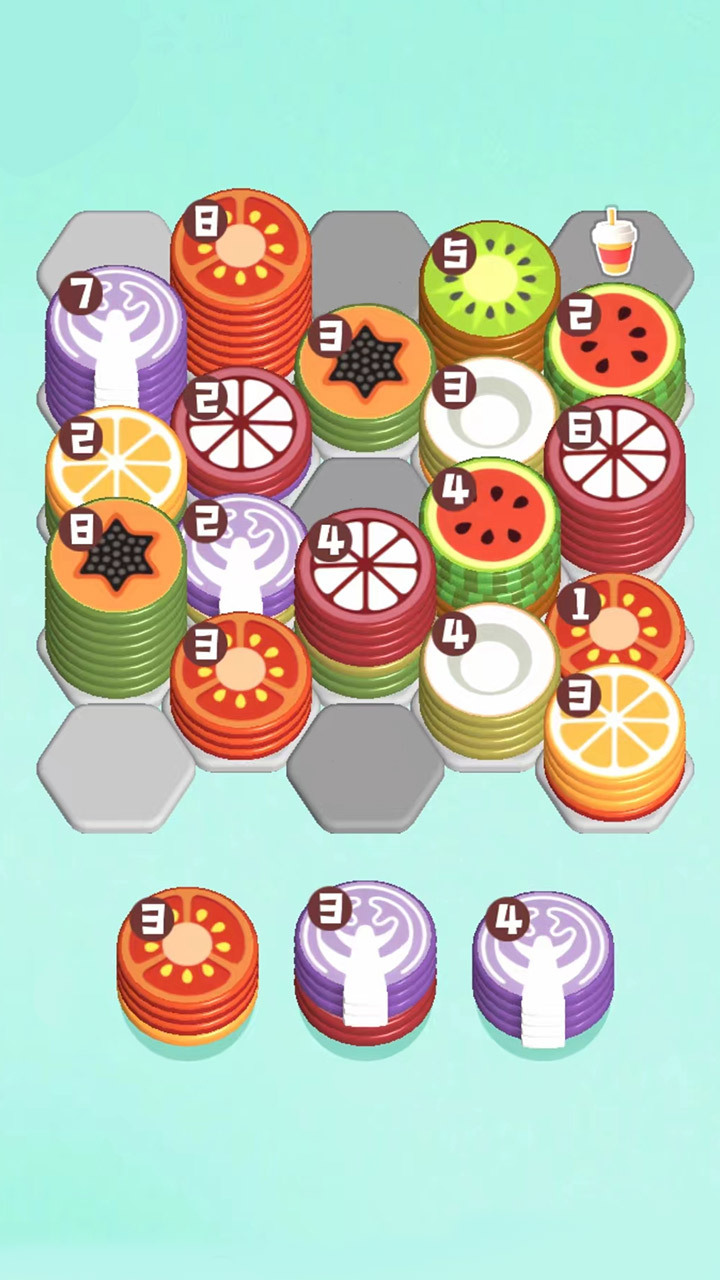Image resolution: width=720 pixels, height=1280 pixels.
Task: Select the tomato stack of 3 in the tray
Action: pos(187,960)
